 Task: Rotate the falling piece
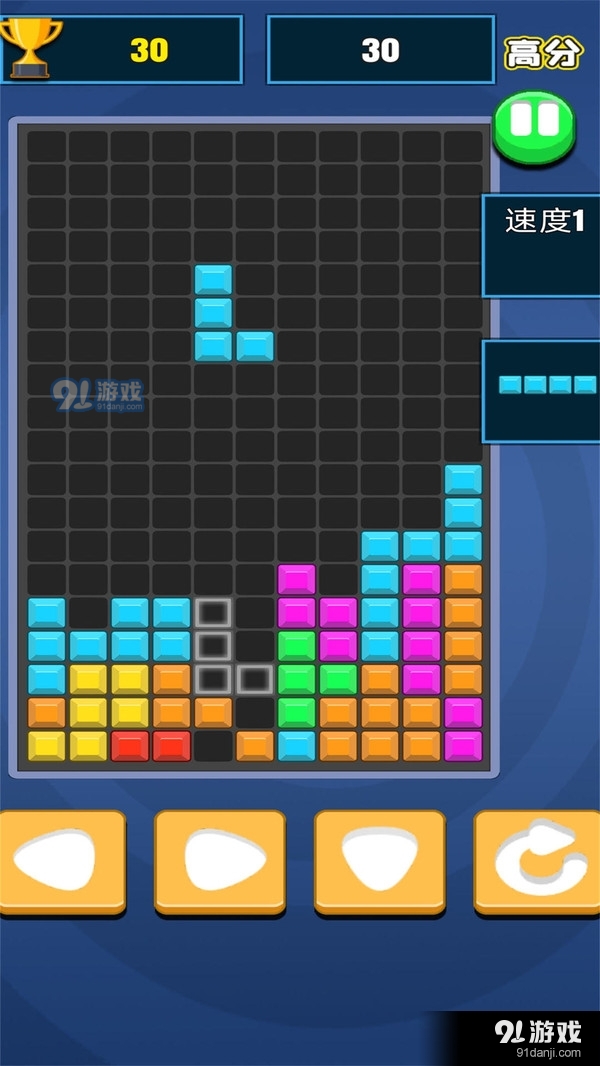pyautogui.click(x=540, y=862)
